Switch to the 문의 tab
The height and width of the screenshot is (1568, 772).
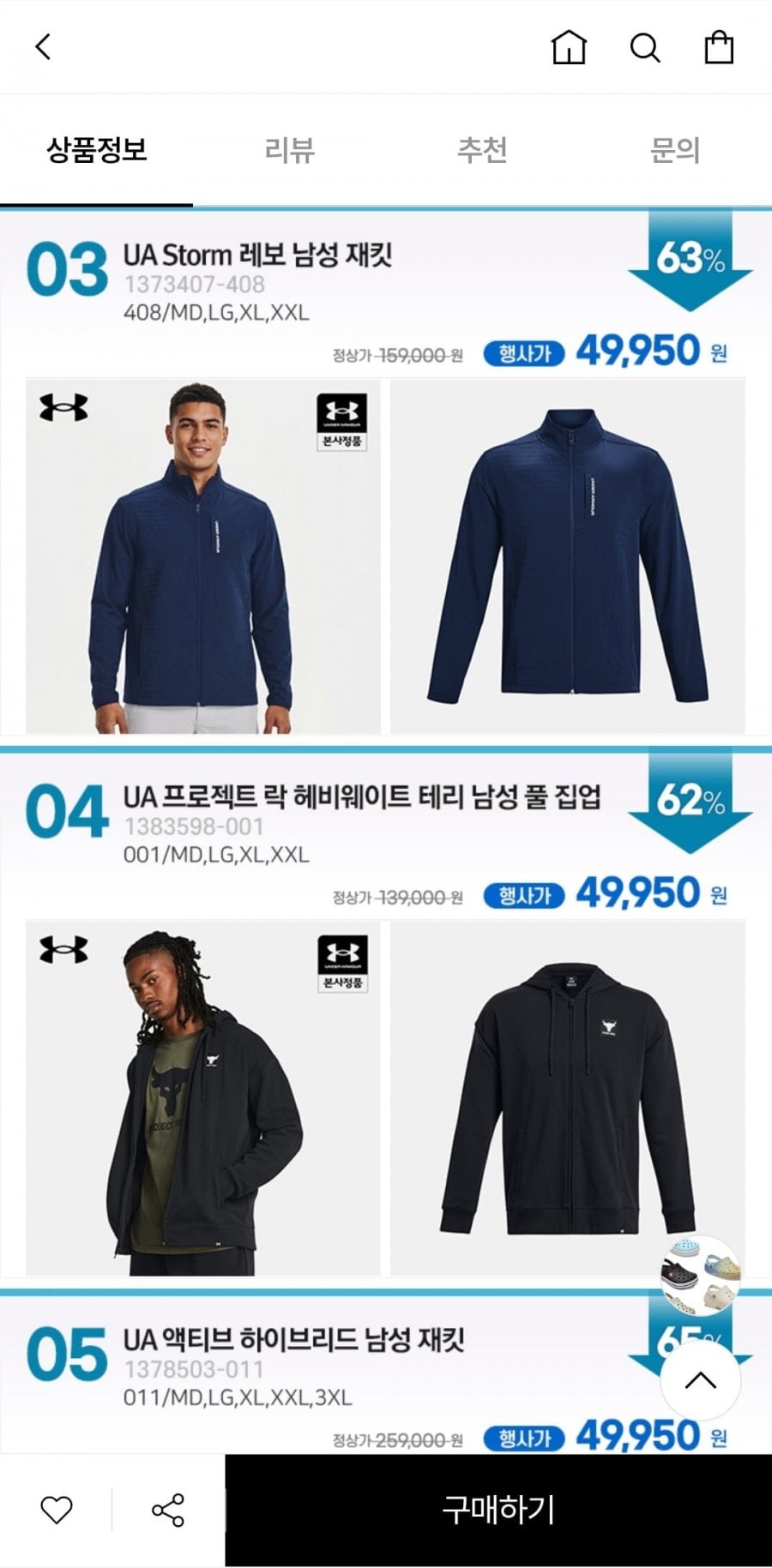(x=675, y=150)
